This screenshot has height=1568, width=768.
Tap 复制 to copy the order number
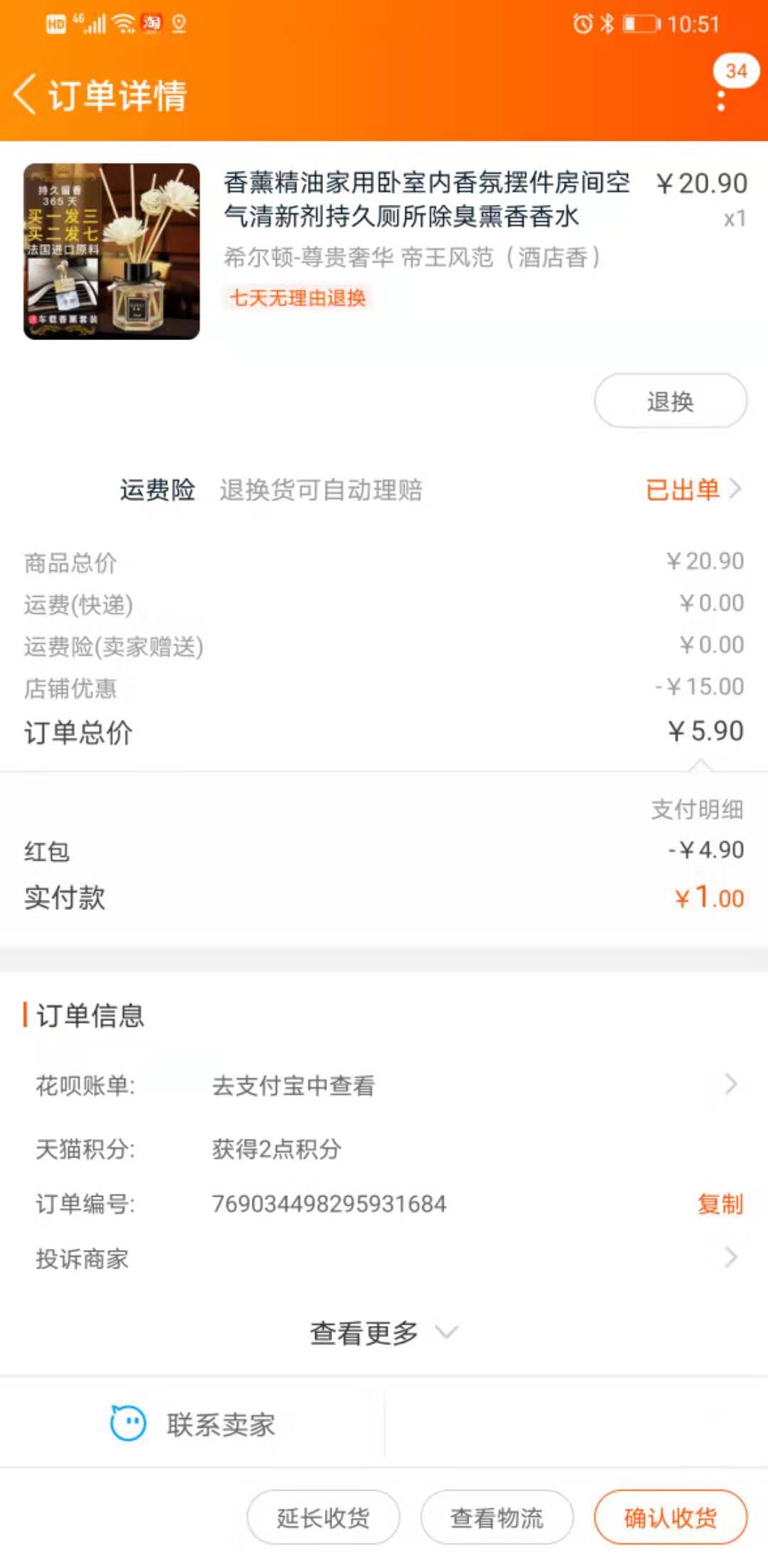[x=720, y=1202]
